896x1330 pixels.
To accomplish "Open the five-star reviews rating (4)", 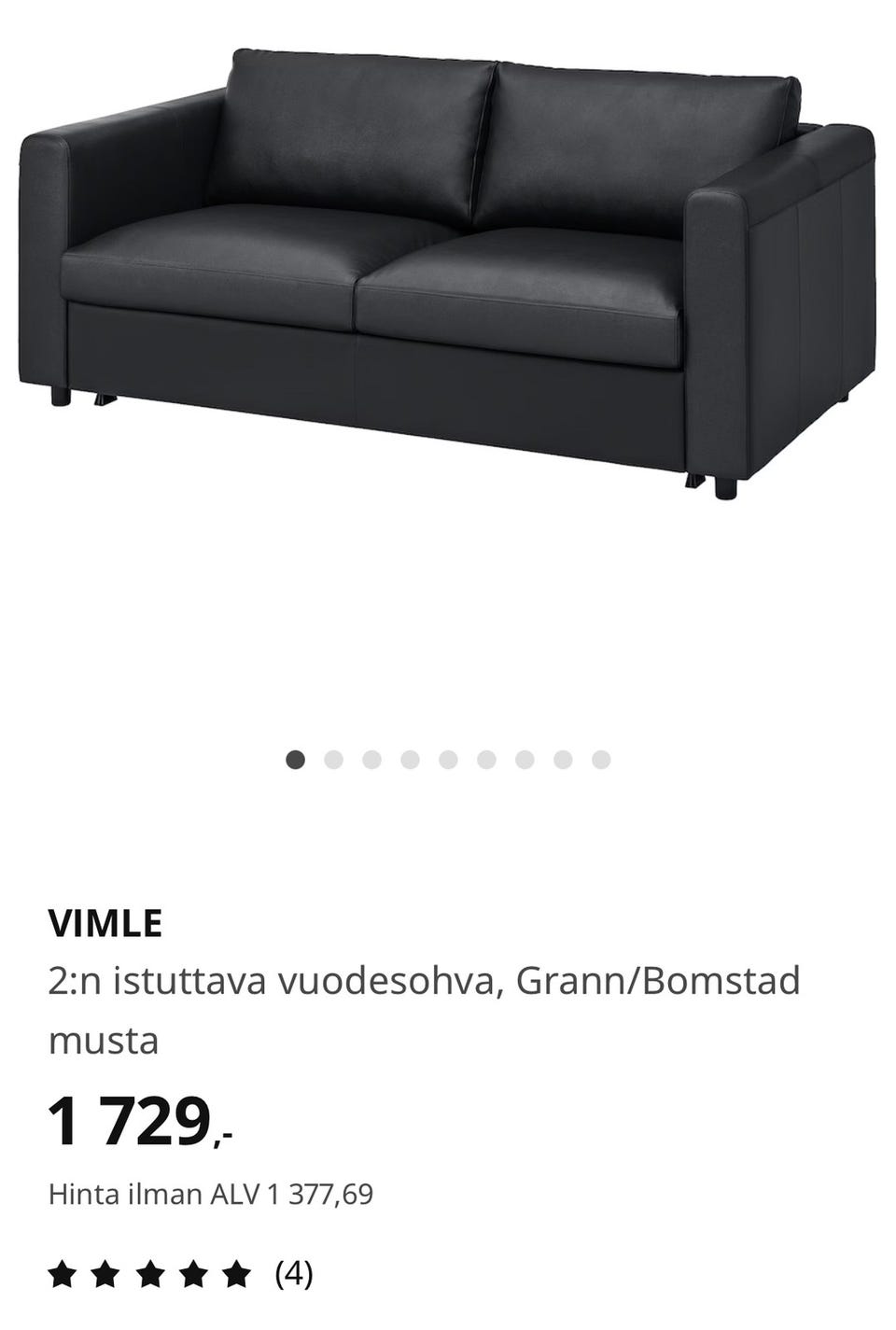I will [180, 1273].
